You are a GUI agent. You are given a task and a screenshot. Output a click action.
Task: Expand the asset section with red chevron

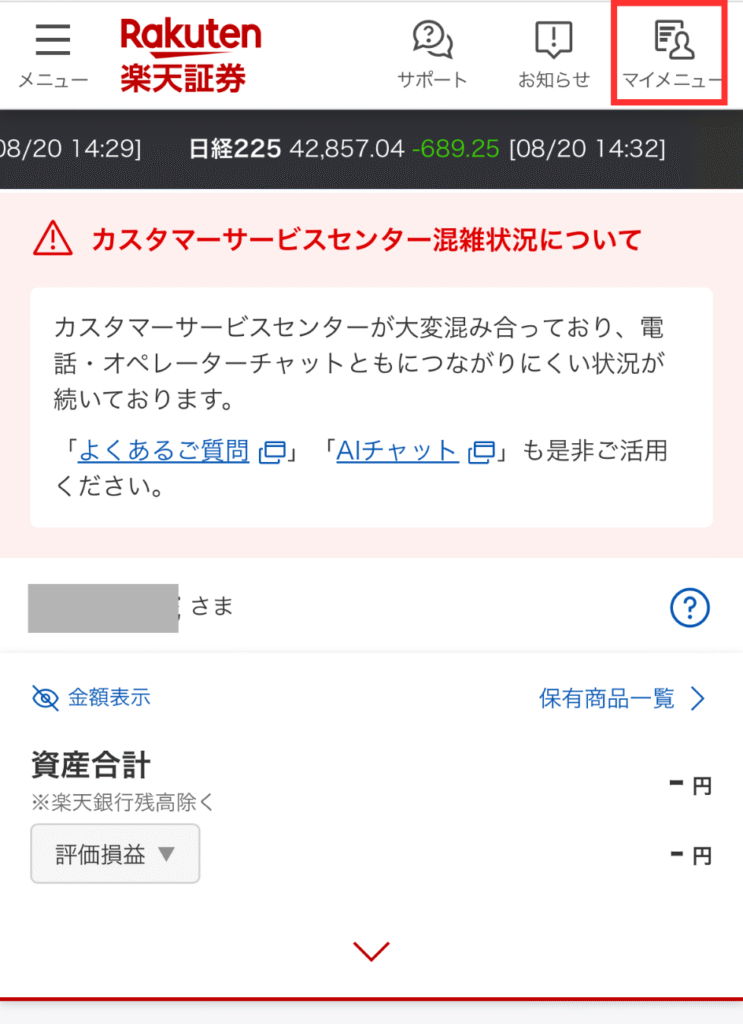point(371,951)
